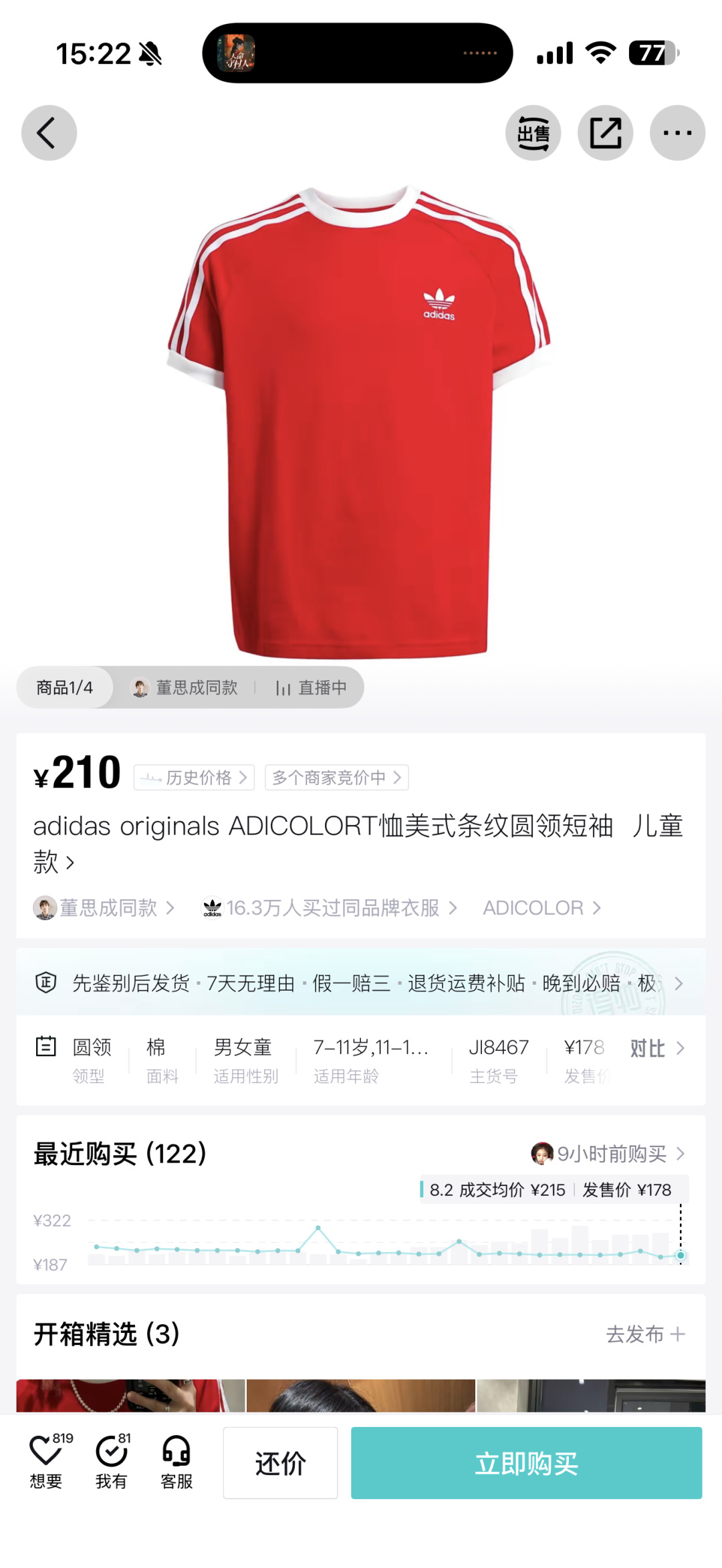Screen dimensions: 722x1568
Task: Expand the 先鉴别后发货 service guarantees row
Action: [361, 983]
